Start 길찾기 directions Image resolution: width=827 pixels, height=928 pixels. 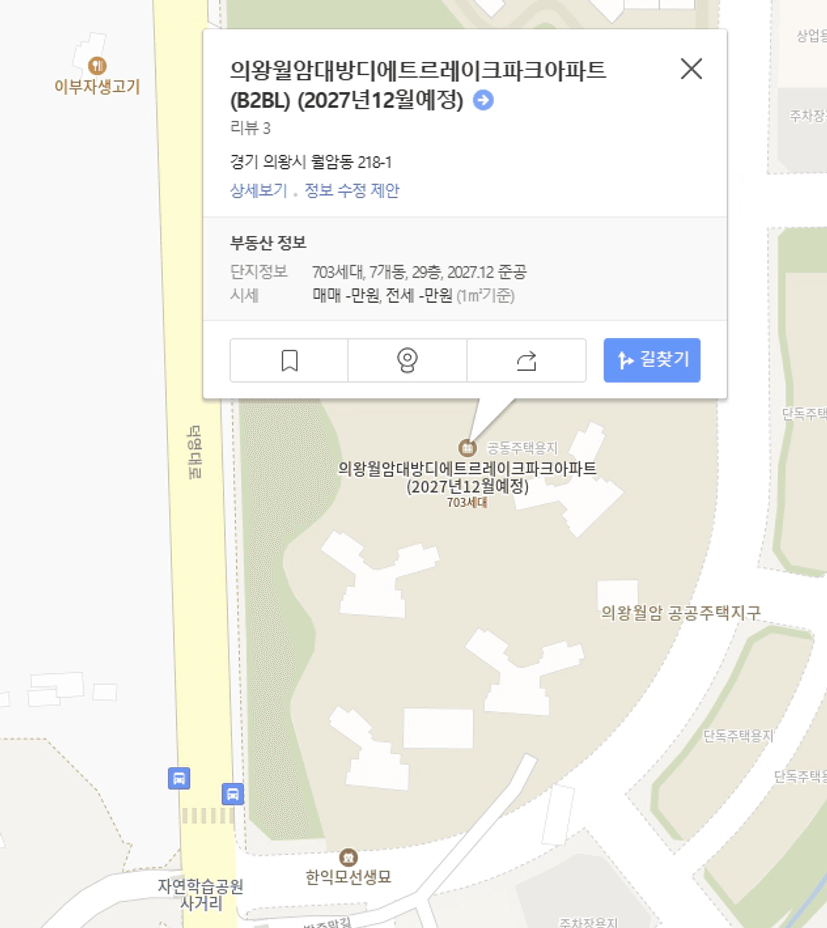click(652, 360)
